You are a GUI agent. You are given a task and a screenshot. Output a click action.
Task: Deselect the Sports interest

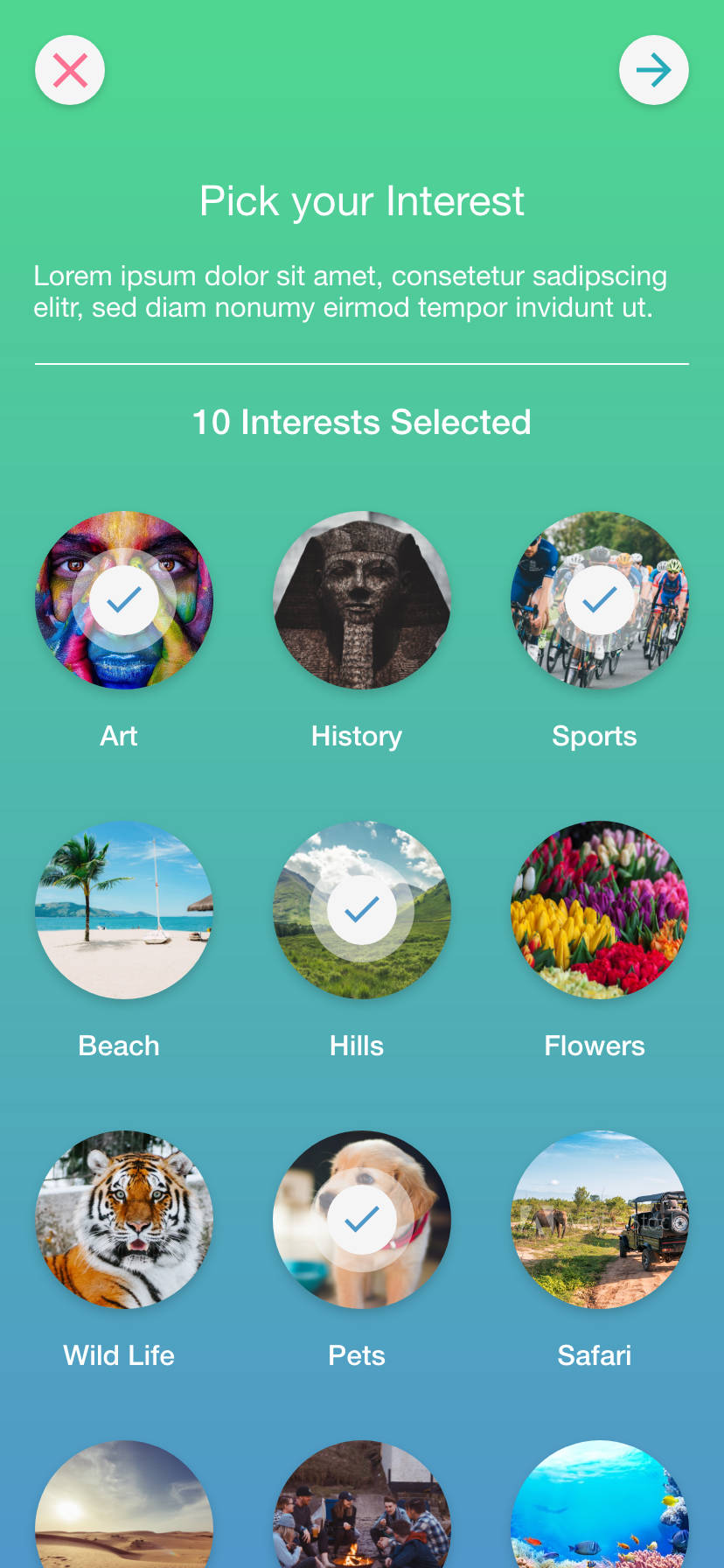(600, 600)
